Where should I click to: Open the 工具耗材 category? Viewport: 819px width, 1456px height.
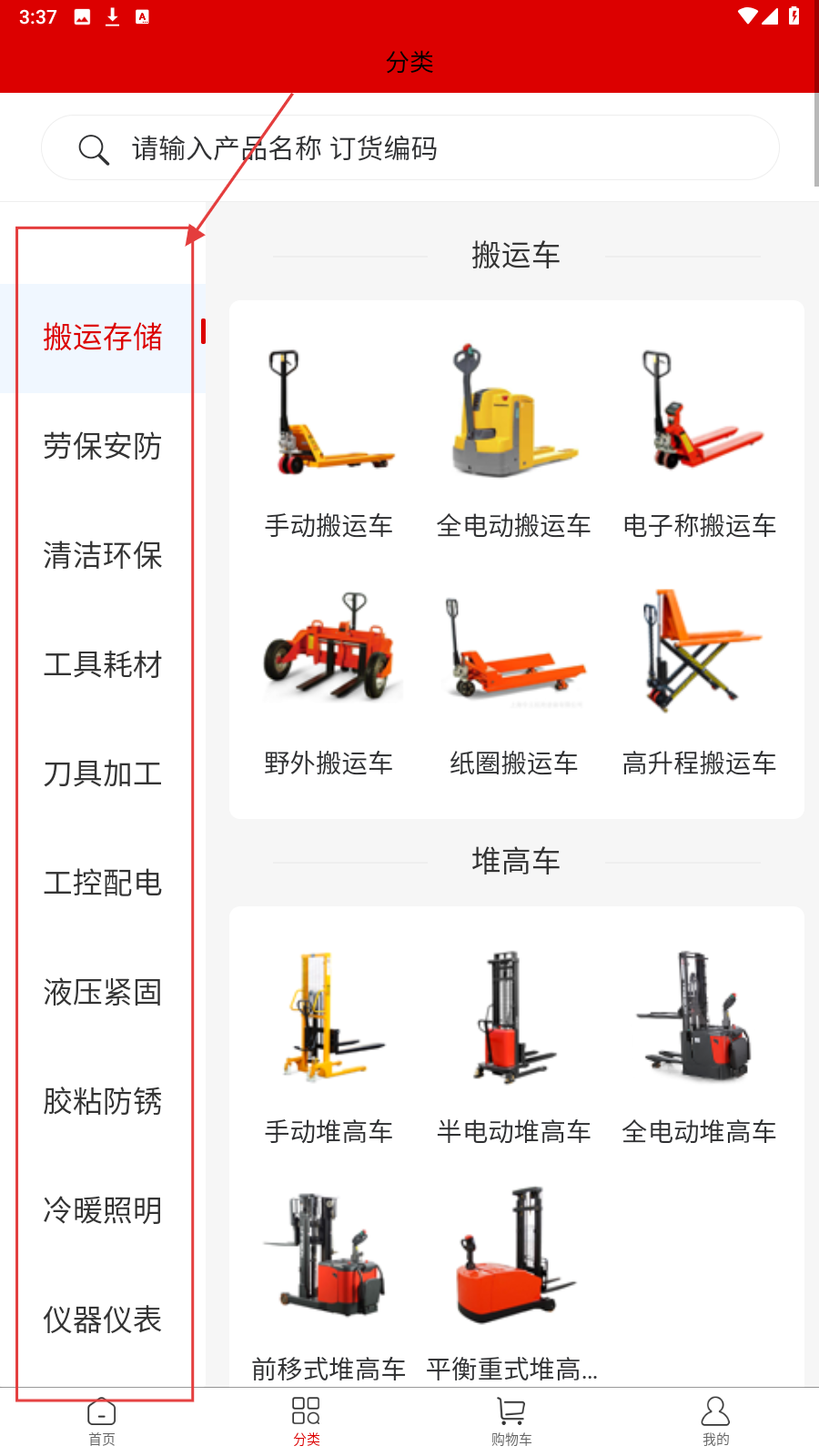click(x=102, y=664)
